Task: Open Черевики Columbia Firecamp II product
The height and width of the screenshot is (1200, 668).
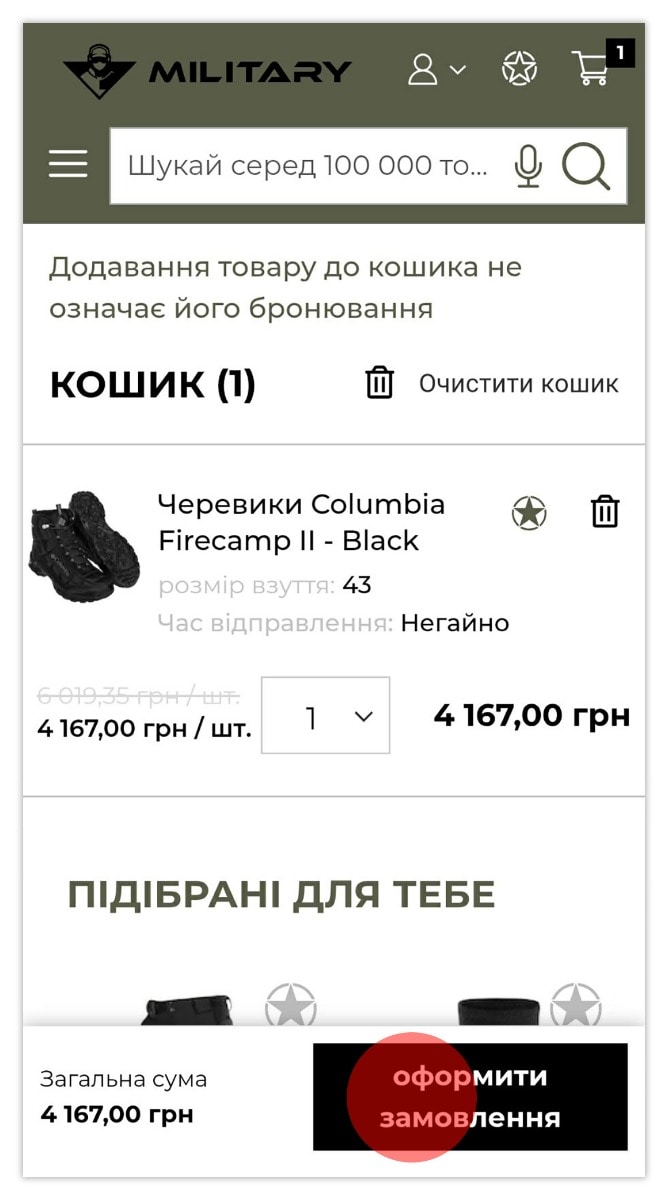Action: [x=301, y=522]
